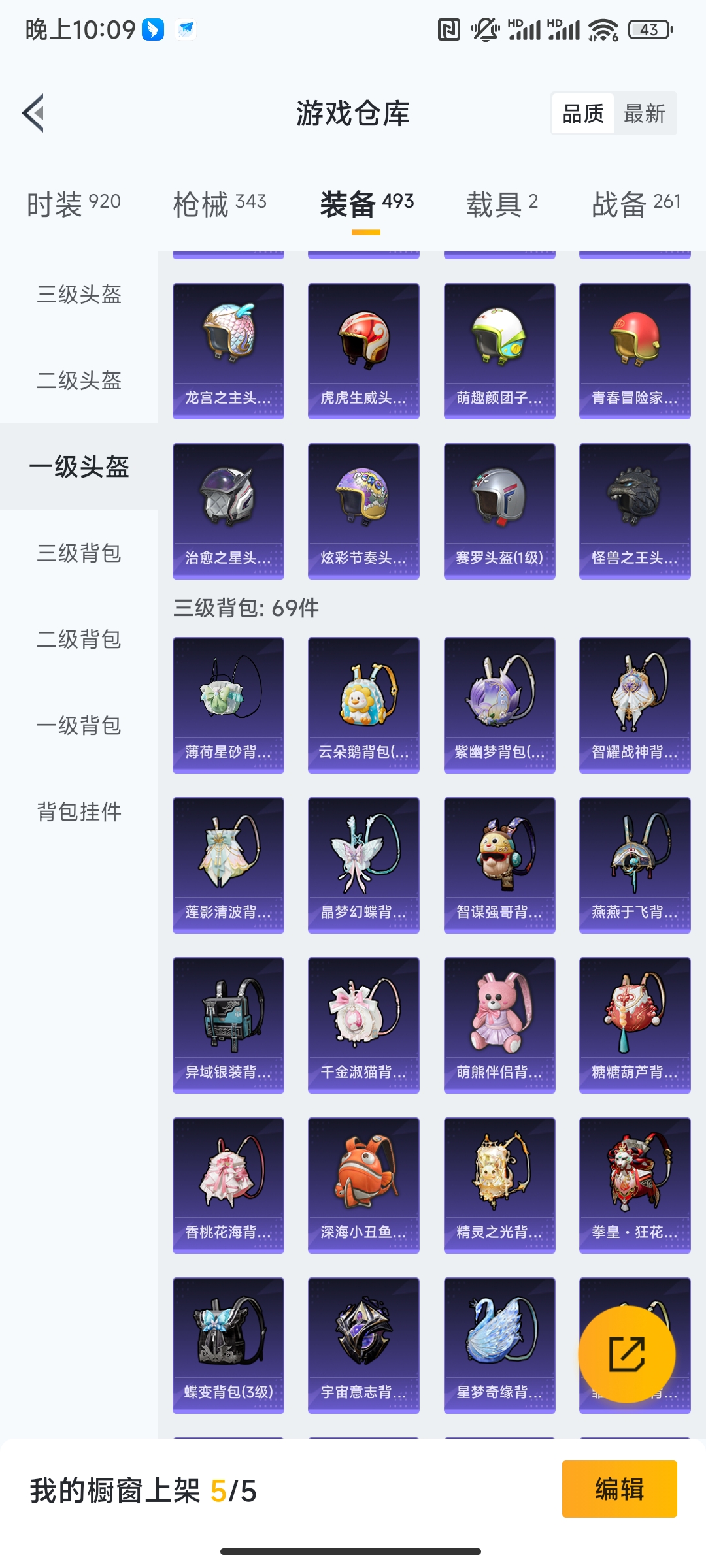Open 背包挂件 category
This screenshot has height=1568, width=706.
point(79,811)
